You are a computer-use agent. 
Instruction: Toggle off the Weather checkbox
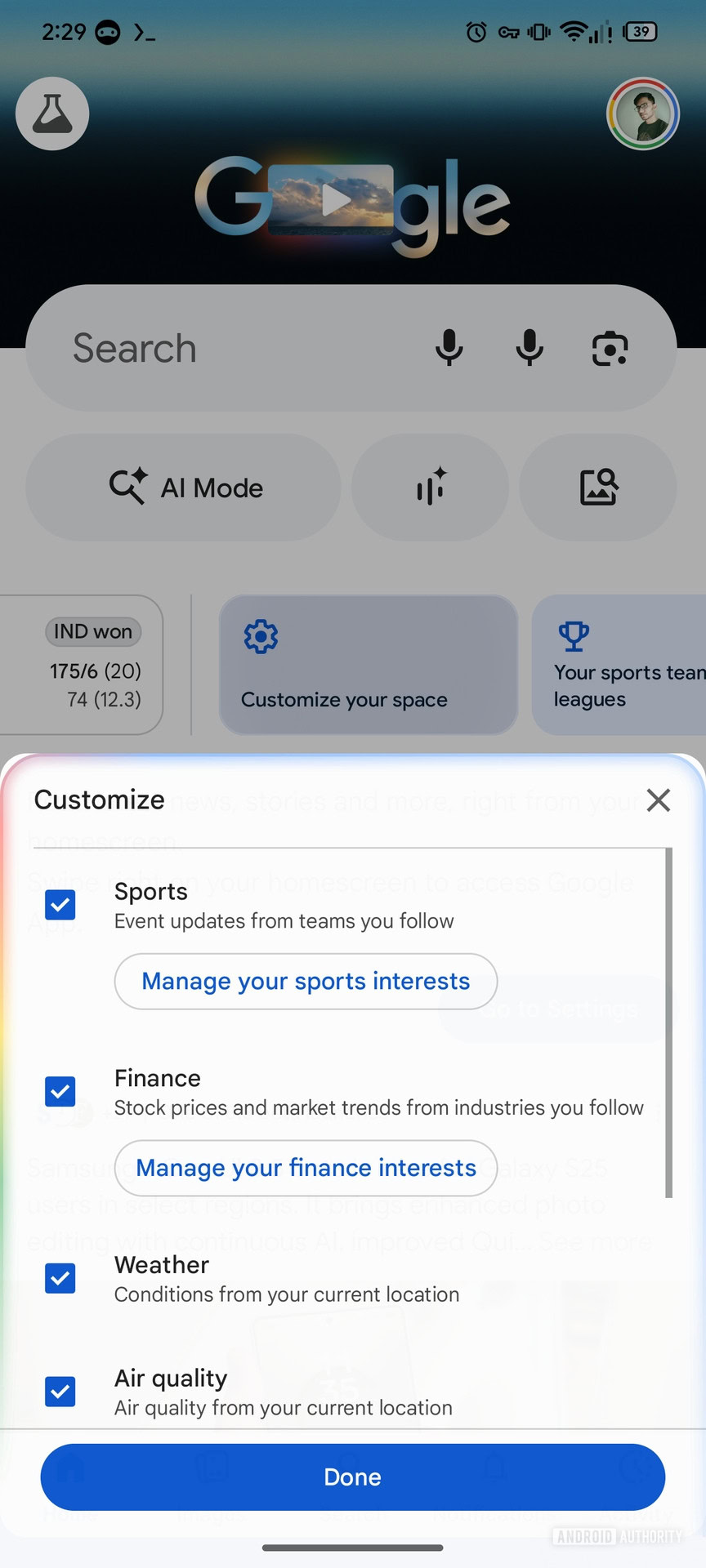tap(60, 1278)
